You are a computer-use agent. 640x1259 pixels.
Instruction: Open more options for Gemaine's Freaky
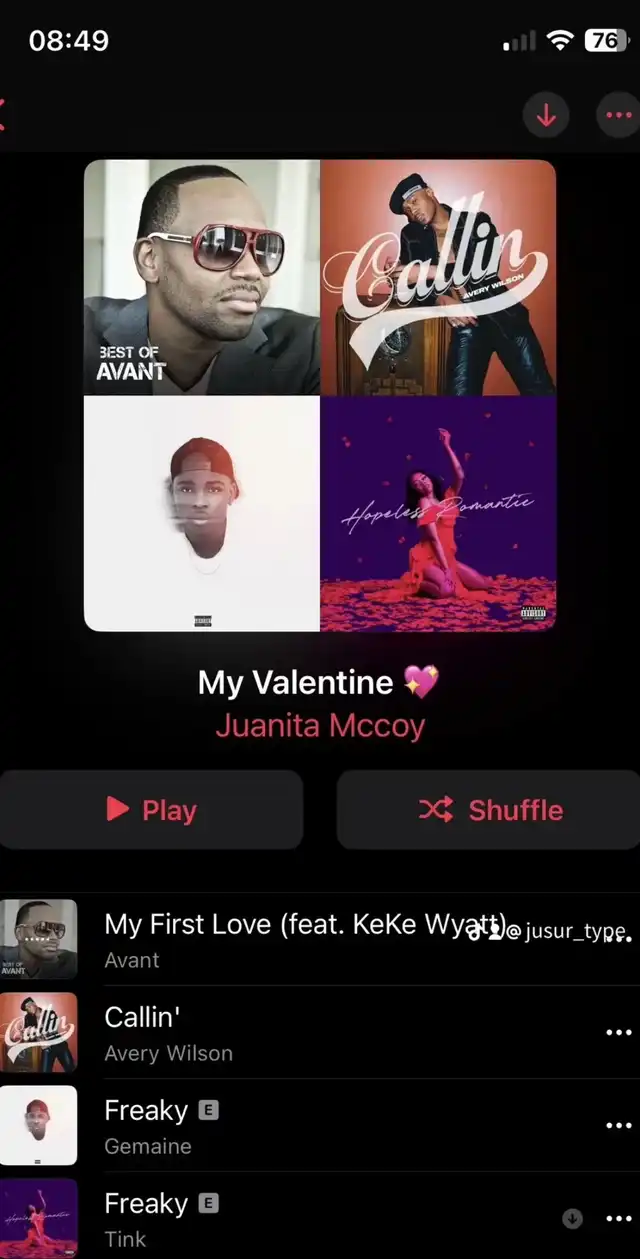click(619, 1125)
